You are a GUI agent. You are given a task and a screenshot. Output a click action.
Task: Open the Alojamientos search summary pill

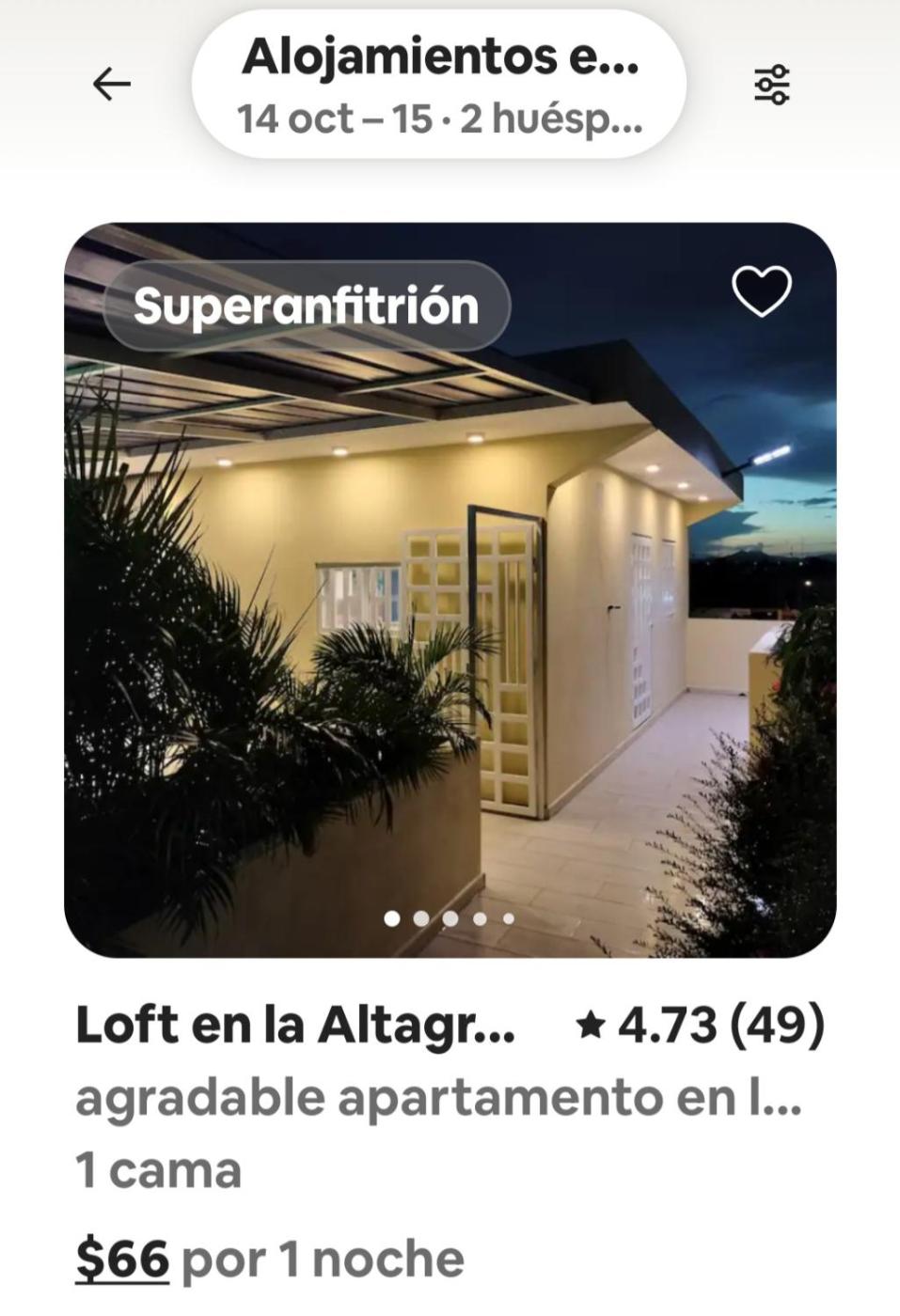pos(439,86)
